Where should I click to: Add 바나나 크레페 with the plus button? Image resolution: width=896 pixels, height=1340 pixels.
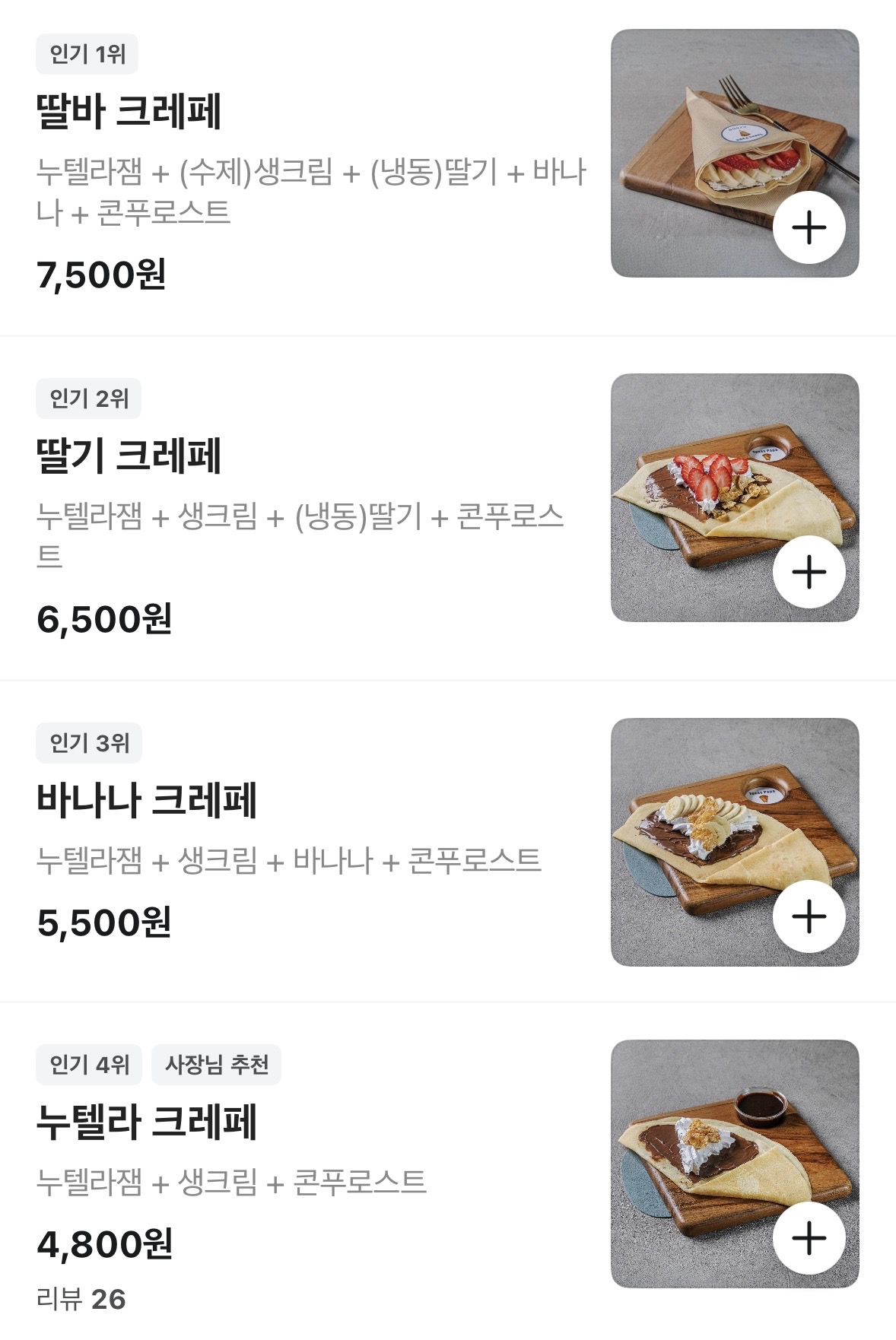click(809, 916)
